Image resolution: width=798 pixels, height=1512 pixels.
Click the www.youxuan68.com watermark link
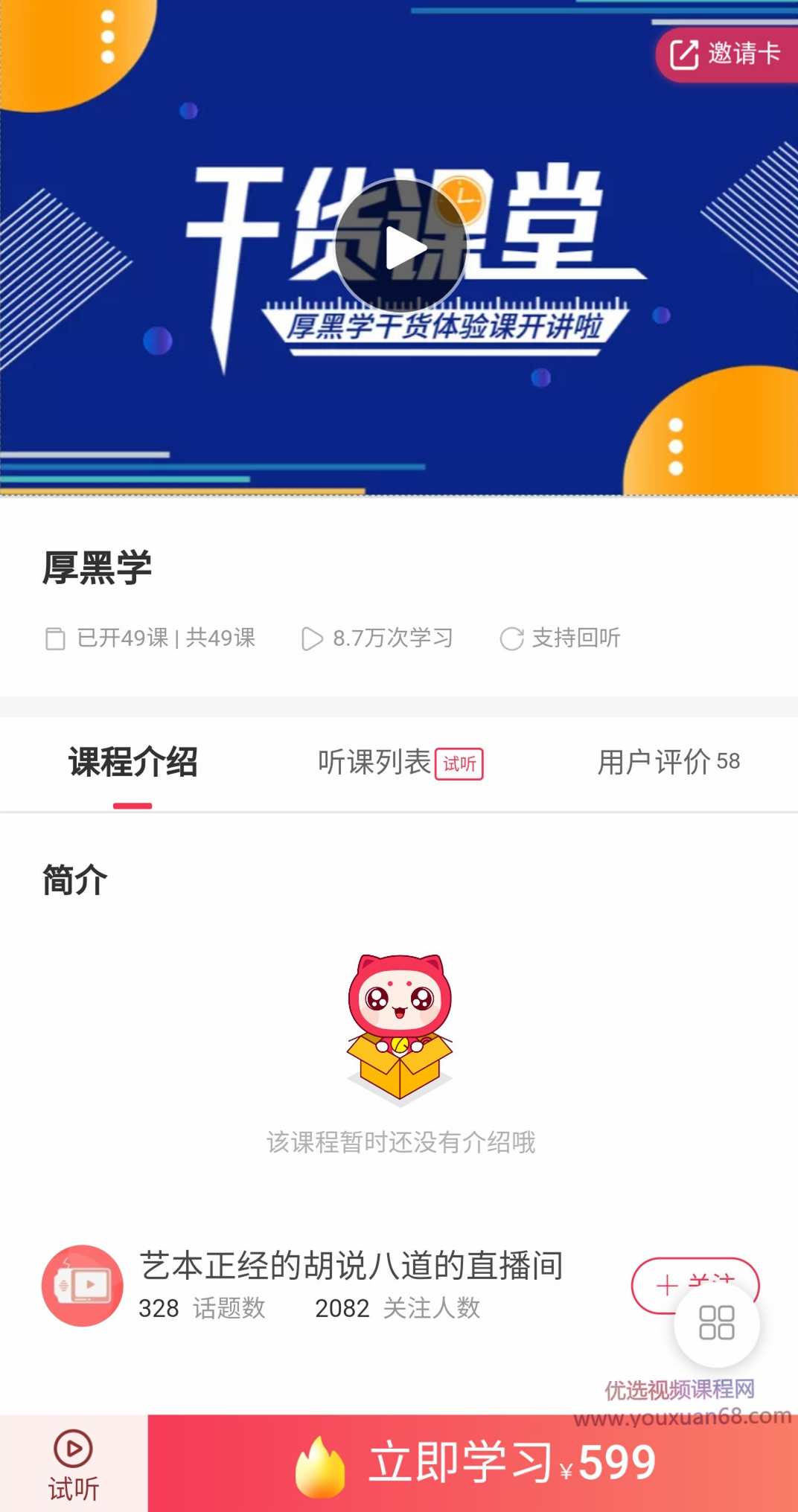[686, 1415]
